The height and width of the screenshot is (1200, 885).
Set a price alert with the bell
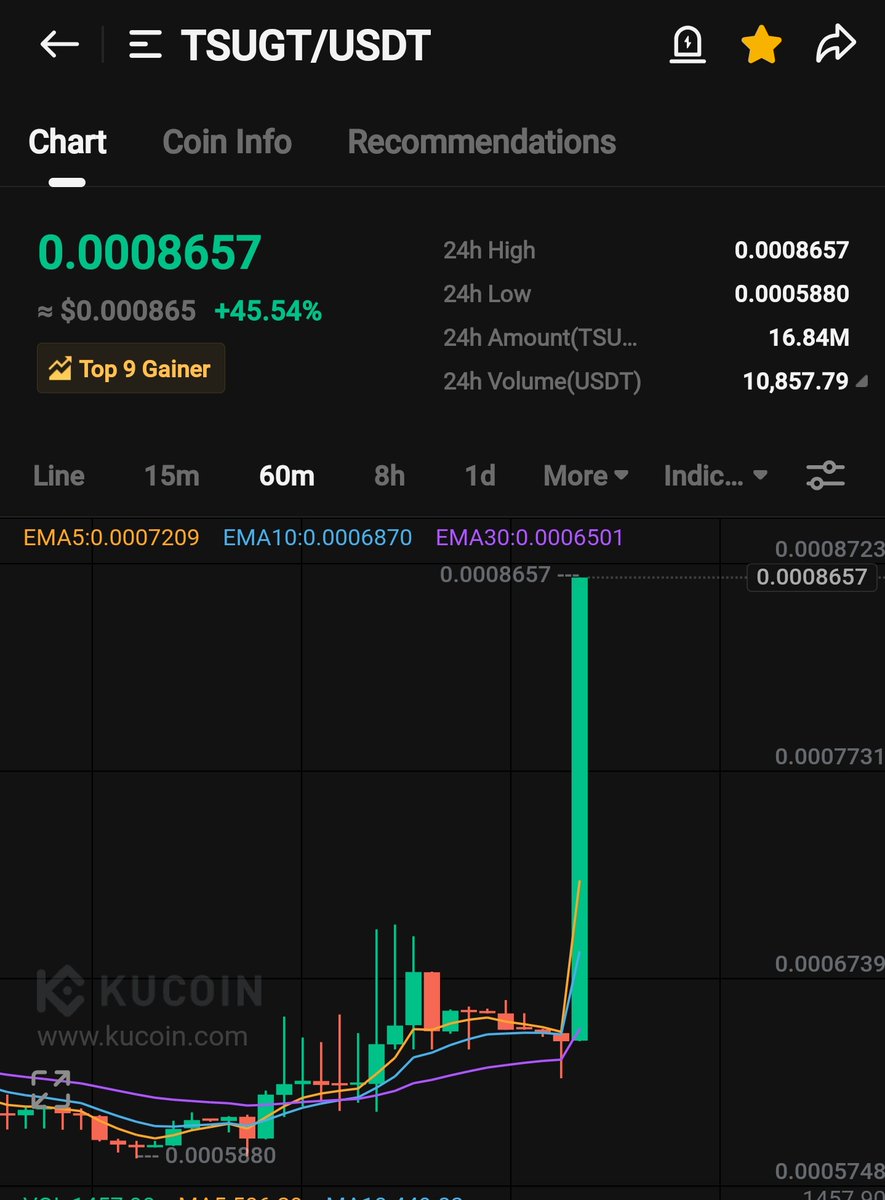688,44
